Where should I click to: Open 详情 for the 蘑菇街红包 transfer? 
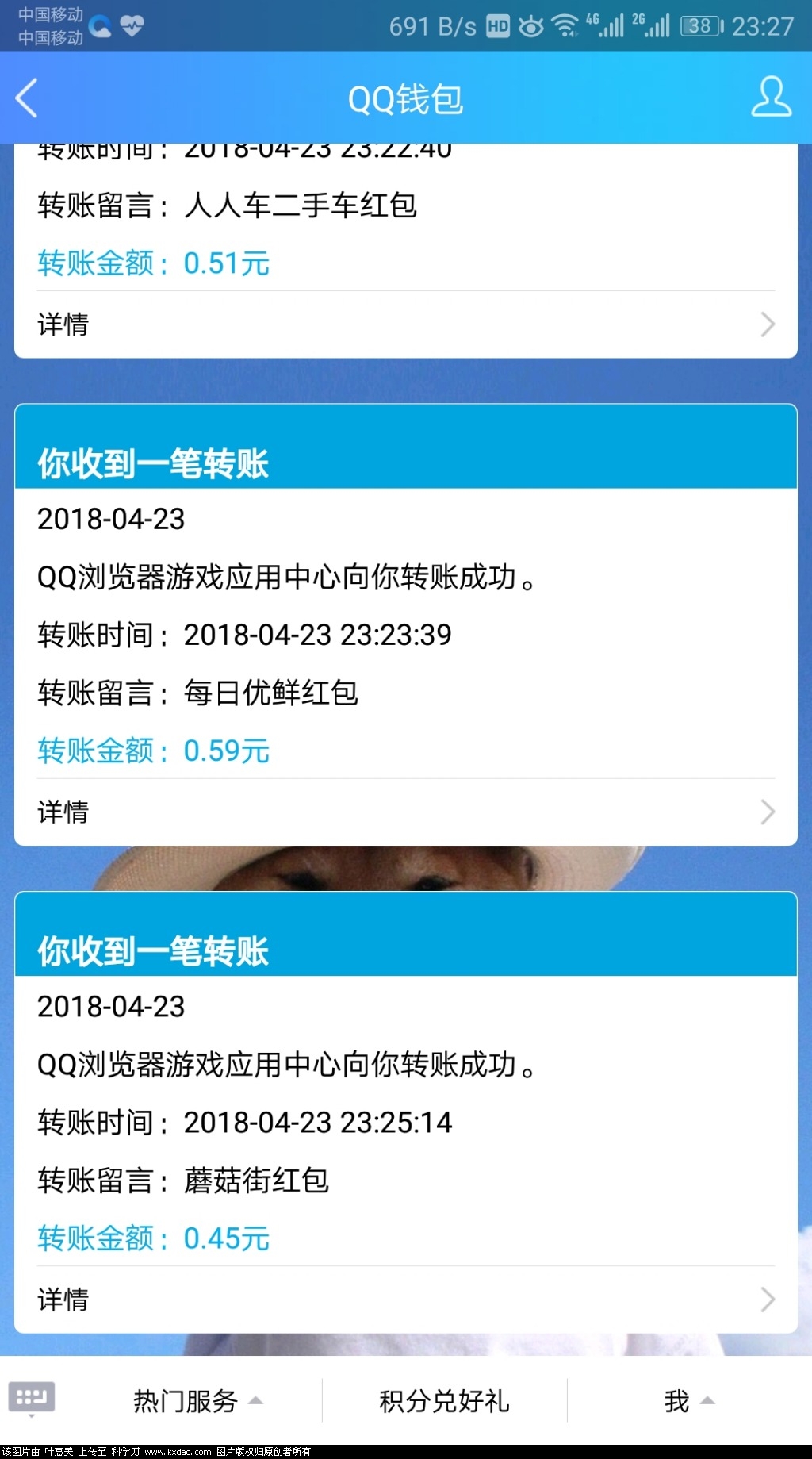(x=63, y=1299)
